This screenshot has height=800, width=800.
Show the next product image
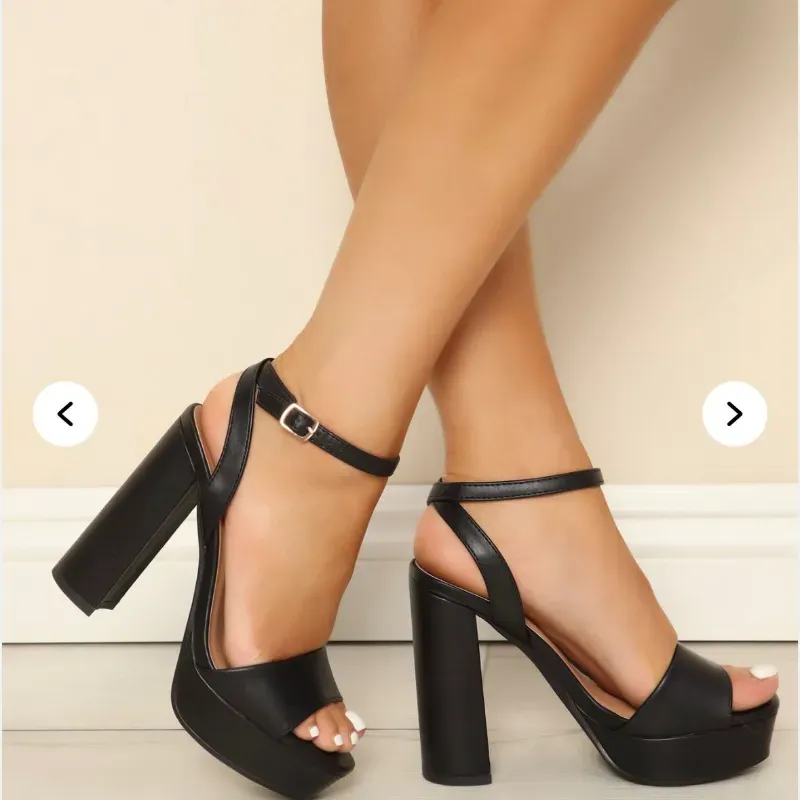734,413
